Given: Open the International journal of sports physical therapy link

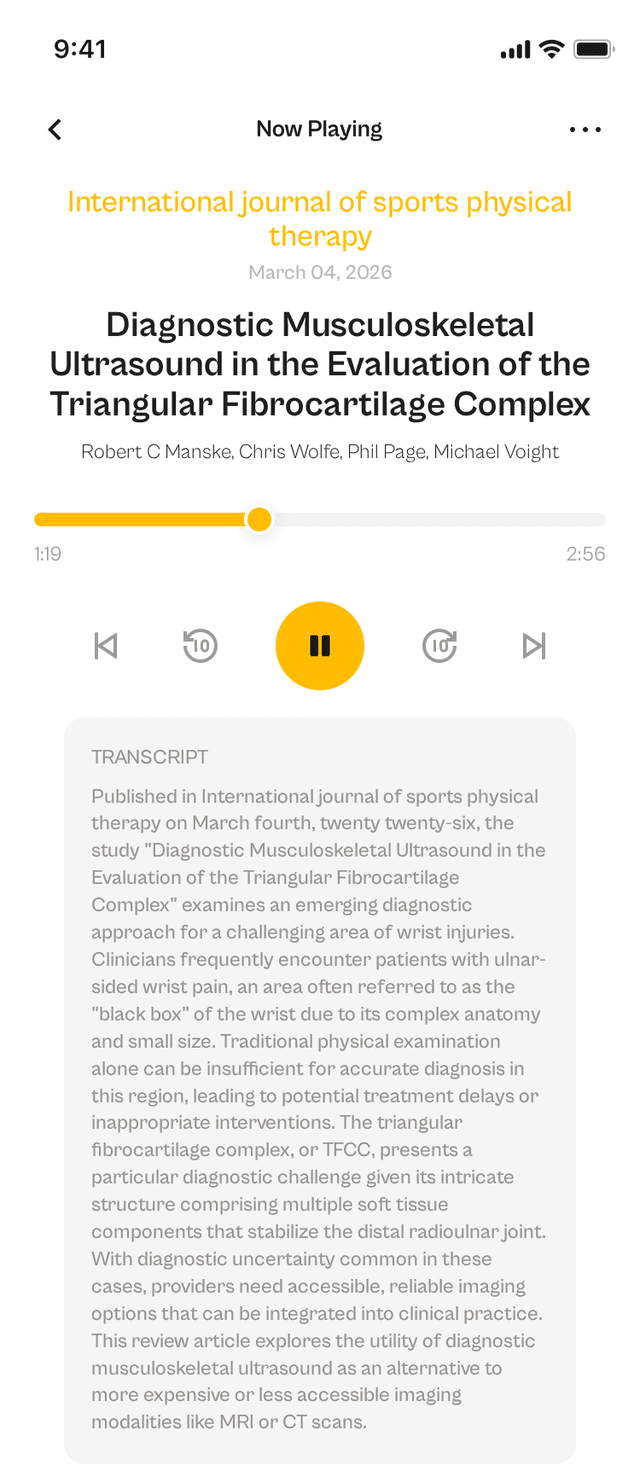Looking at the screenshot, I should 320,218.
